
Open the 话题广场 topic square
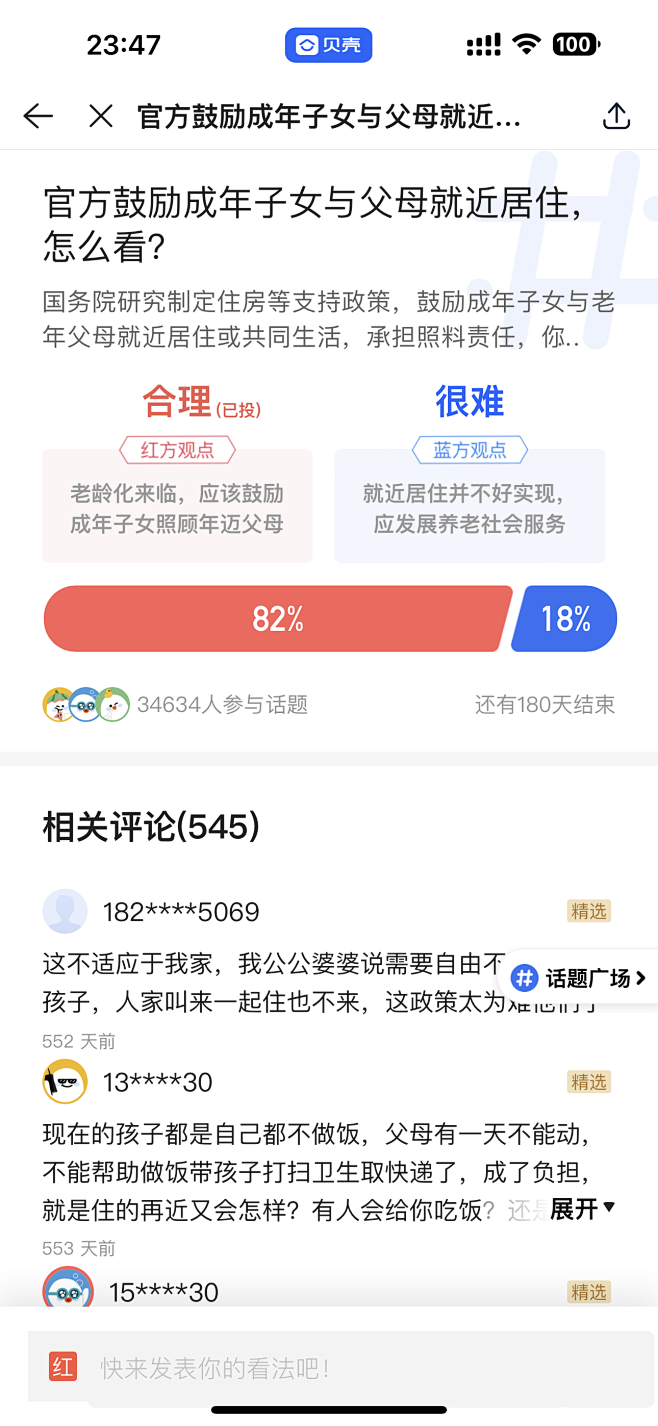580,977
